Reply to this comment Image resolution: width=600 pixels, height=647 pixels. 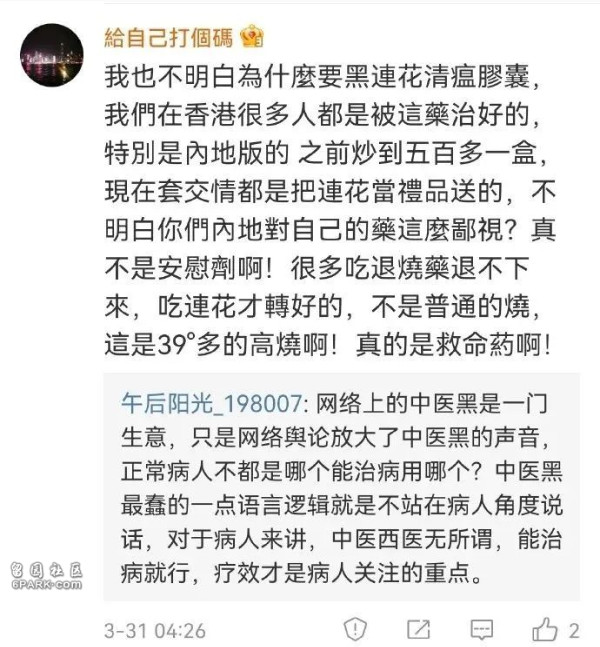click(482, 629)
